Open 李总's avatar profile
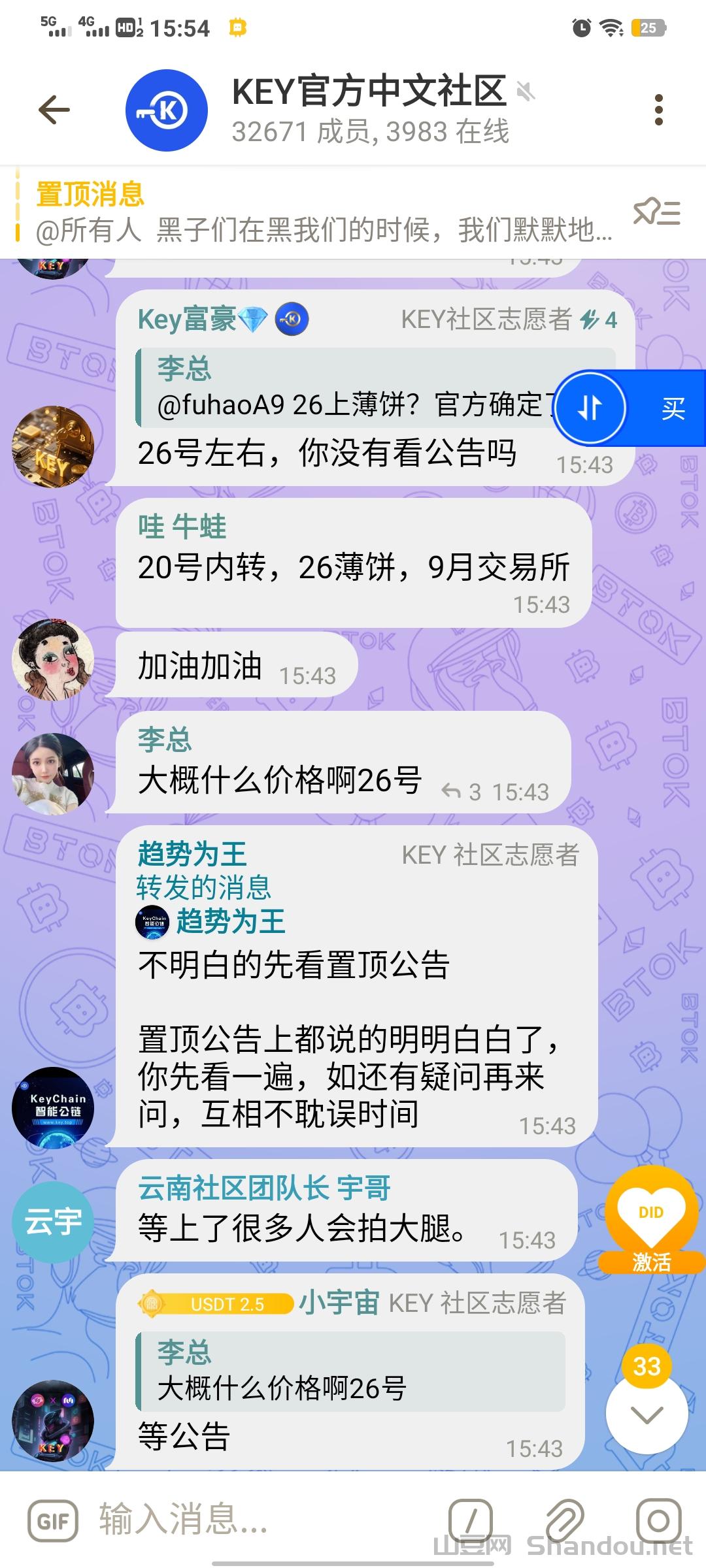The height and width of the screenshot is (1568, 706). (x=53, y=774)
